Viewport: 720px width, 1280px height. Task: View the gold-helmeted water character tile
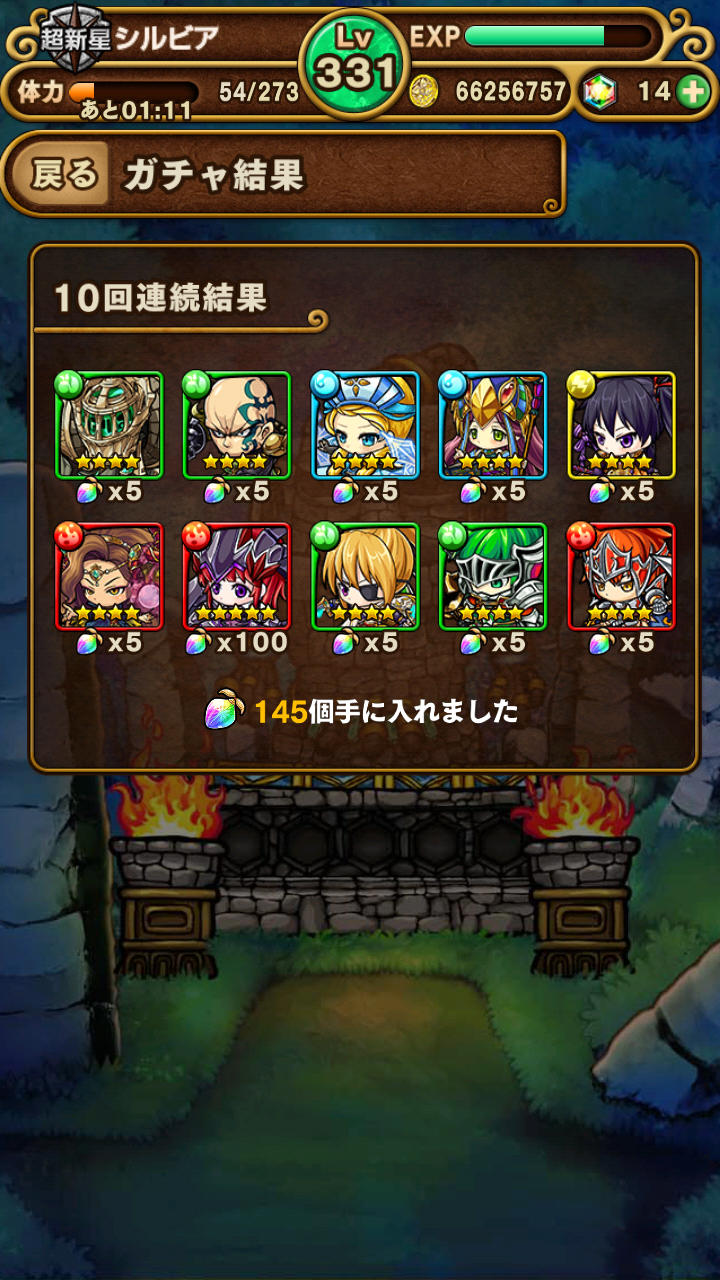click(493, 423)
